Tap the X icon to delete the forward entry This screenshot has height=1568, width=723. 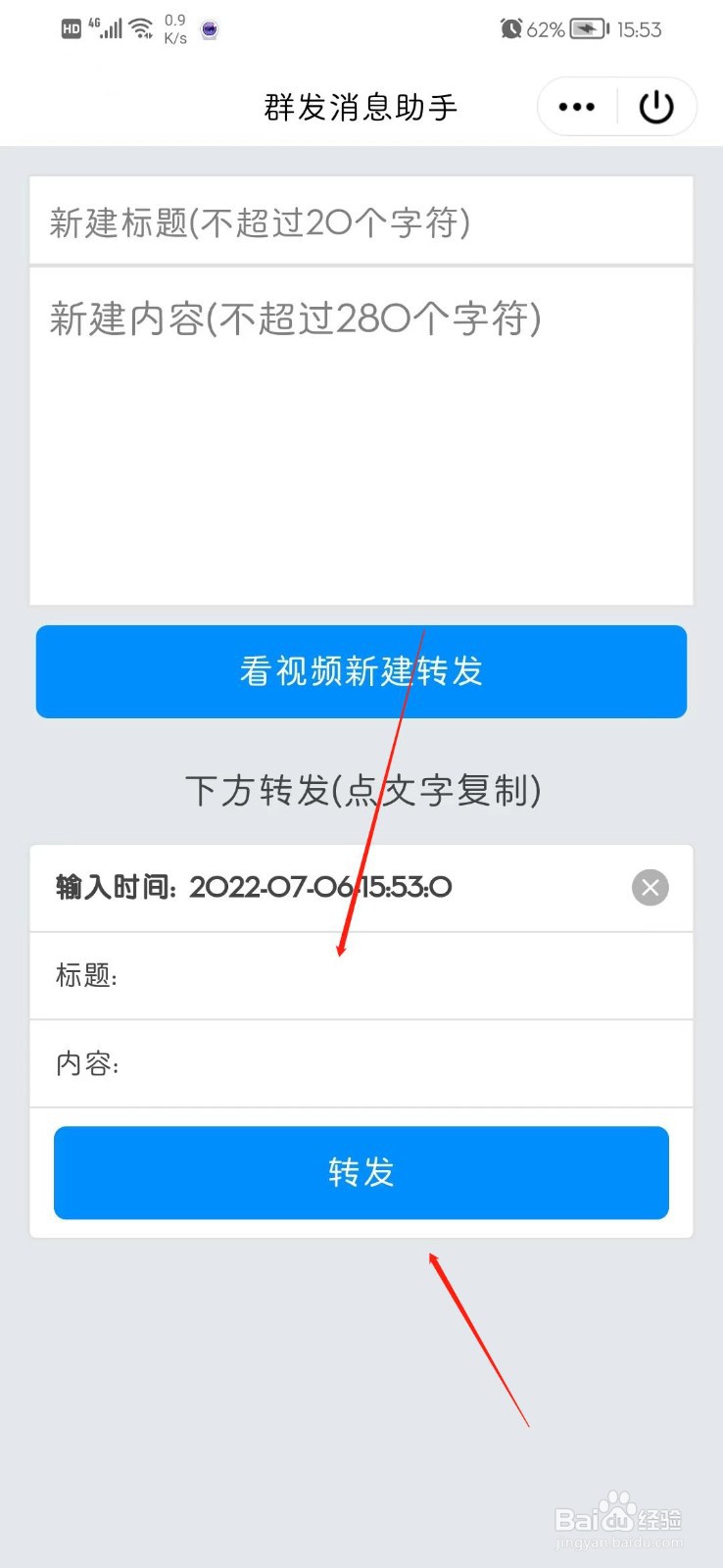point(650,888)
